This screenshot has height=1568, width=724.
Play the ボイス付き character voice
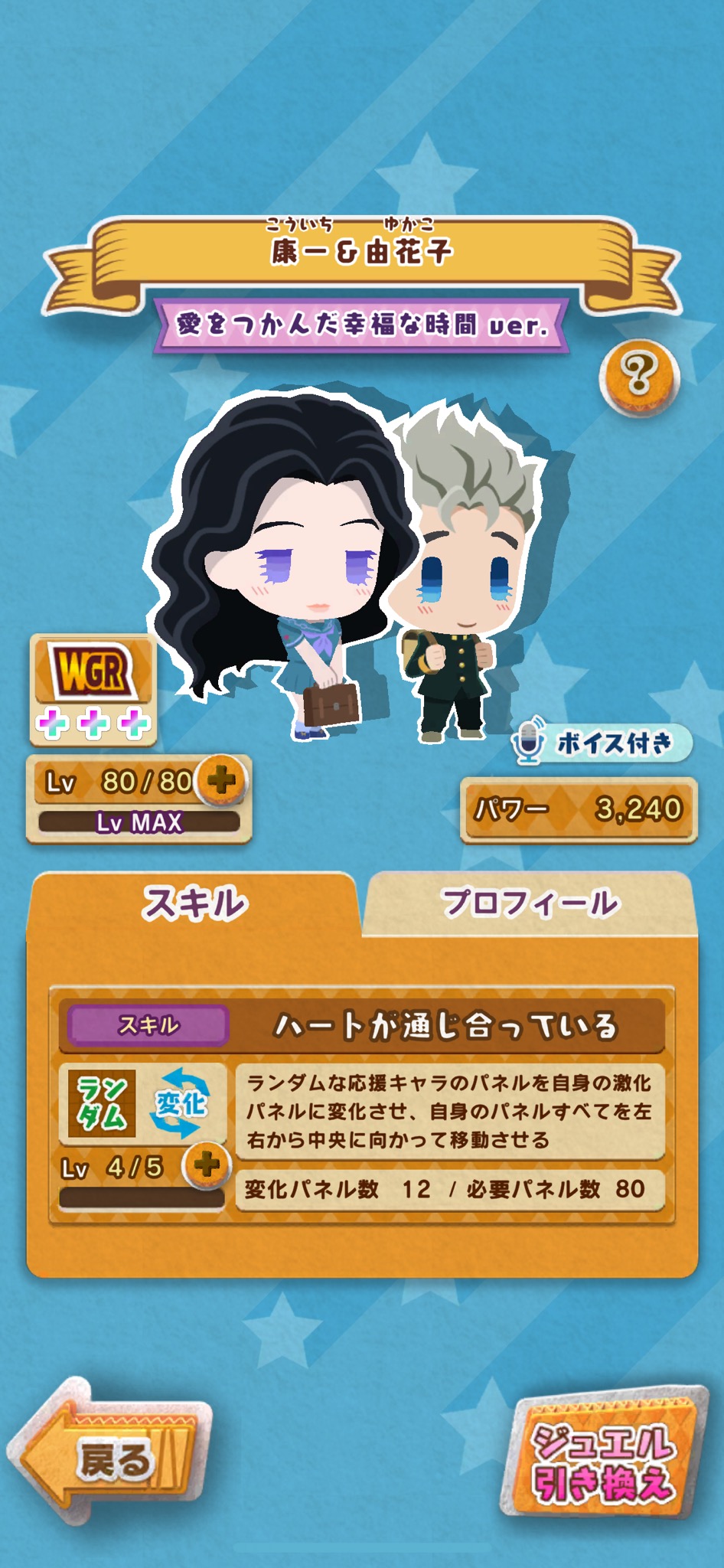pos(602,743)
